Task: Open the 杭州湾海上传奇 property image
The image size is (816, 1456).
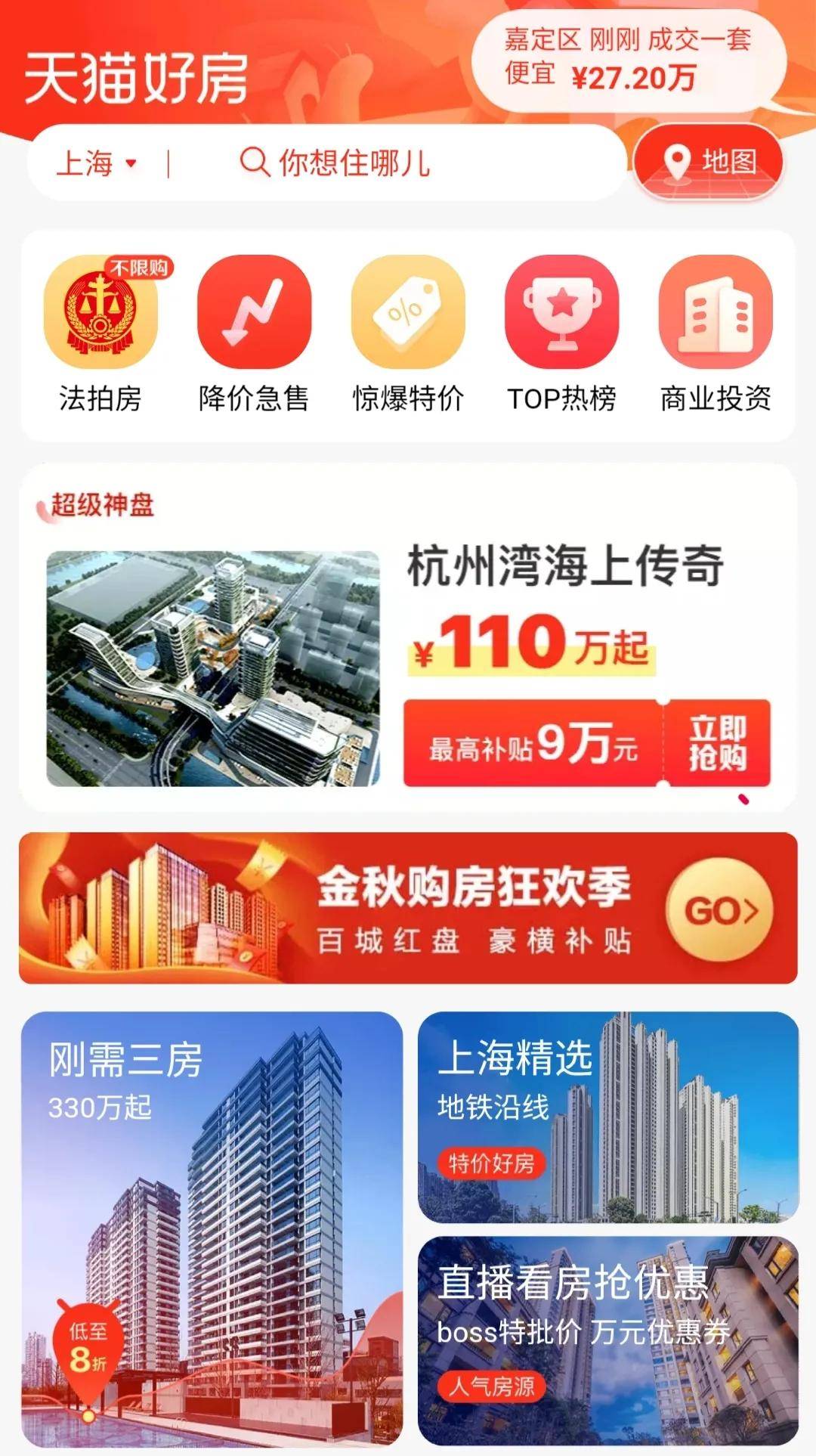Action: pyautogui.click(x=213, y=668)
